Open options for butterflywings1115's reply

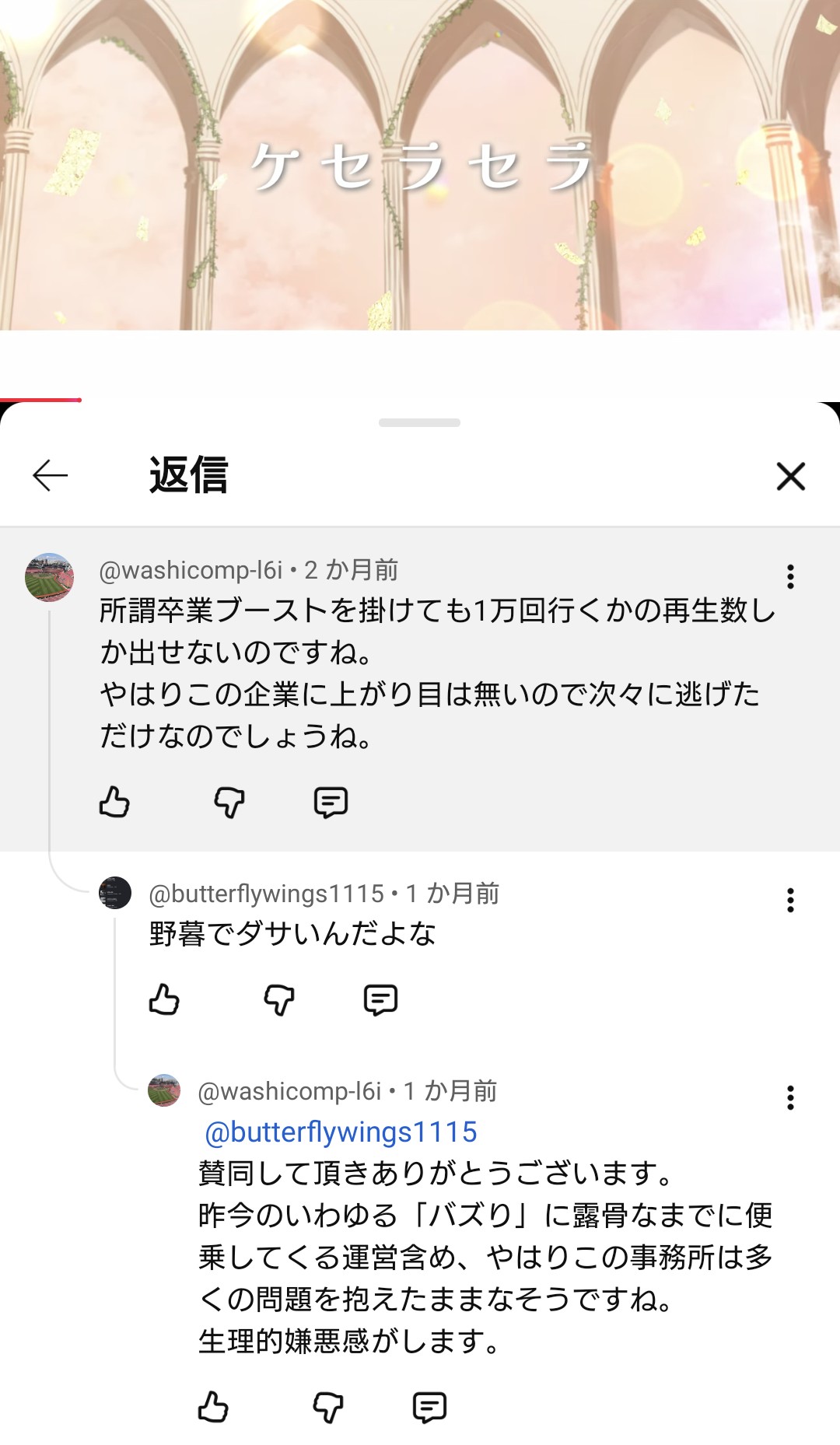click(x=790, y=900)
